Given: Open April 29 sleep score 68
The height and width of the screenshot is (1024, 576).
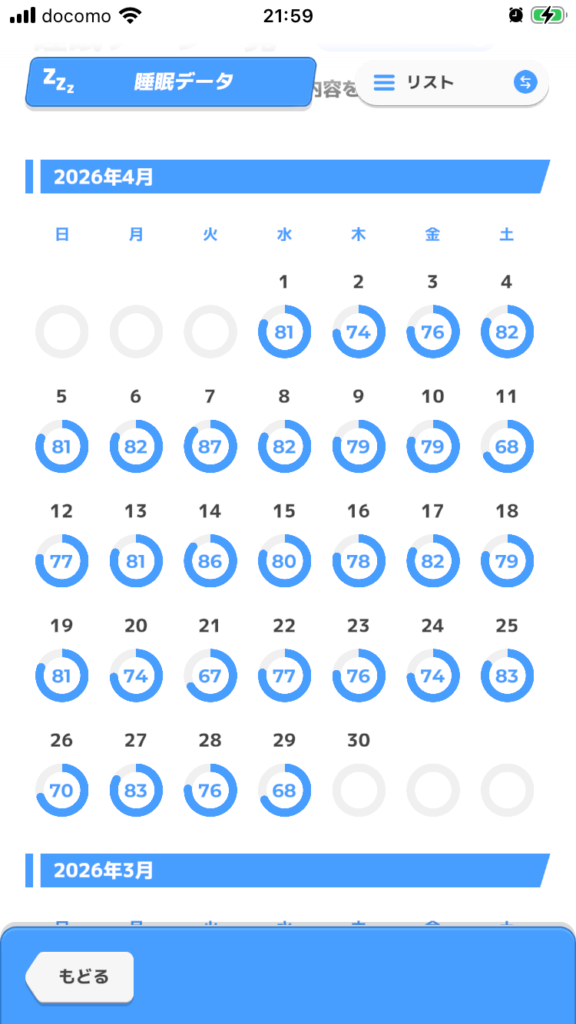Looking at the screenshot, I should tap(284, 790).
